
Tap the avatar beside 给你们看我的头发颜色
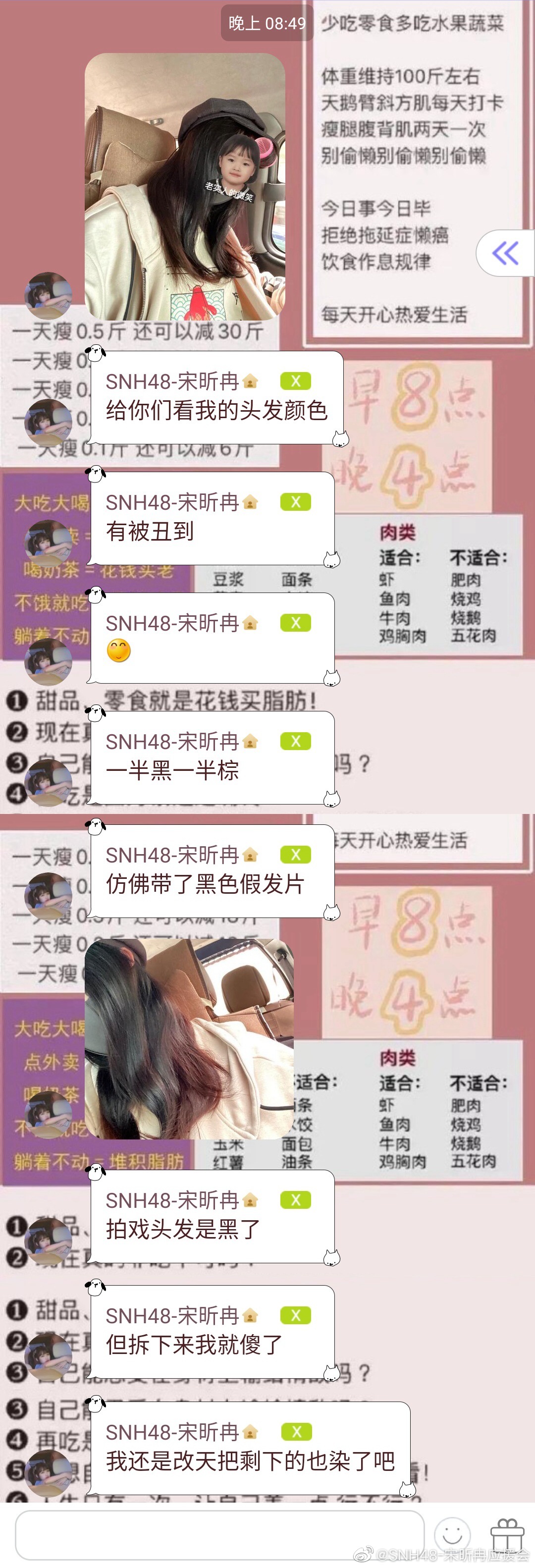point(48,422)
